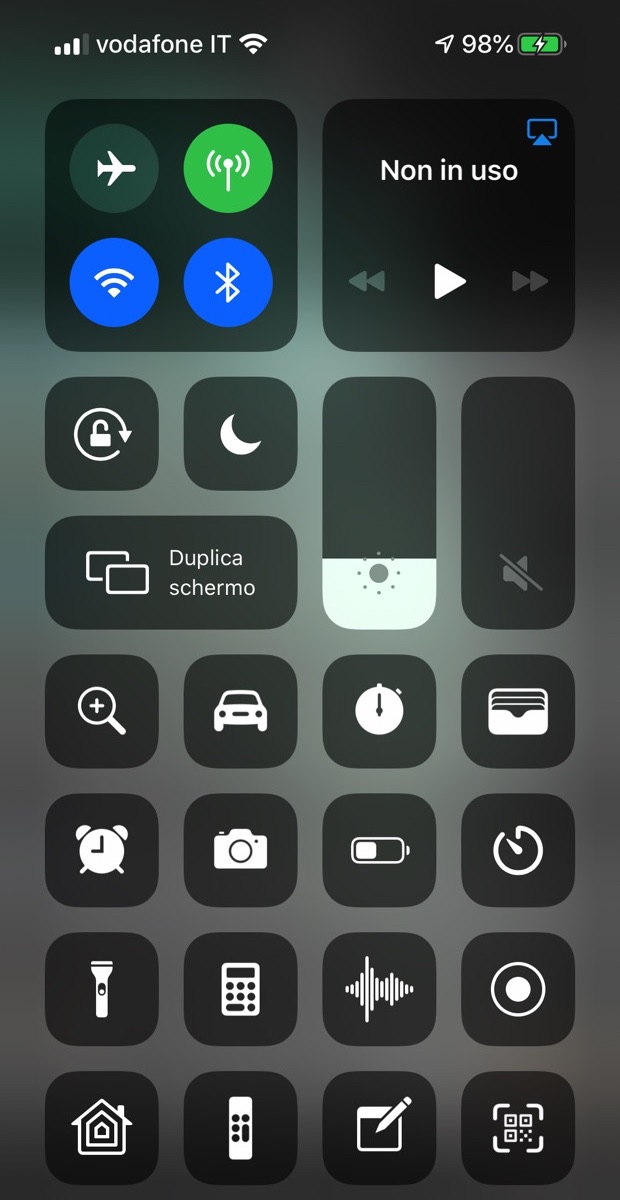Image resolution: width=620 pixels, height=1200 pixels.
Task: Open the Wallet
Action: [x=517, y=711]
